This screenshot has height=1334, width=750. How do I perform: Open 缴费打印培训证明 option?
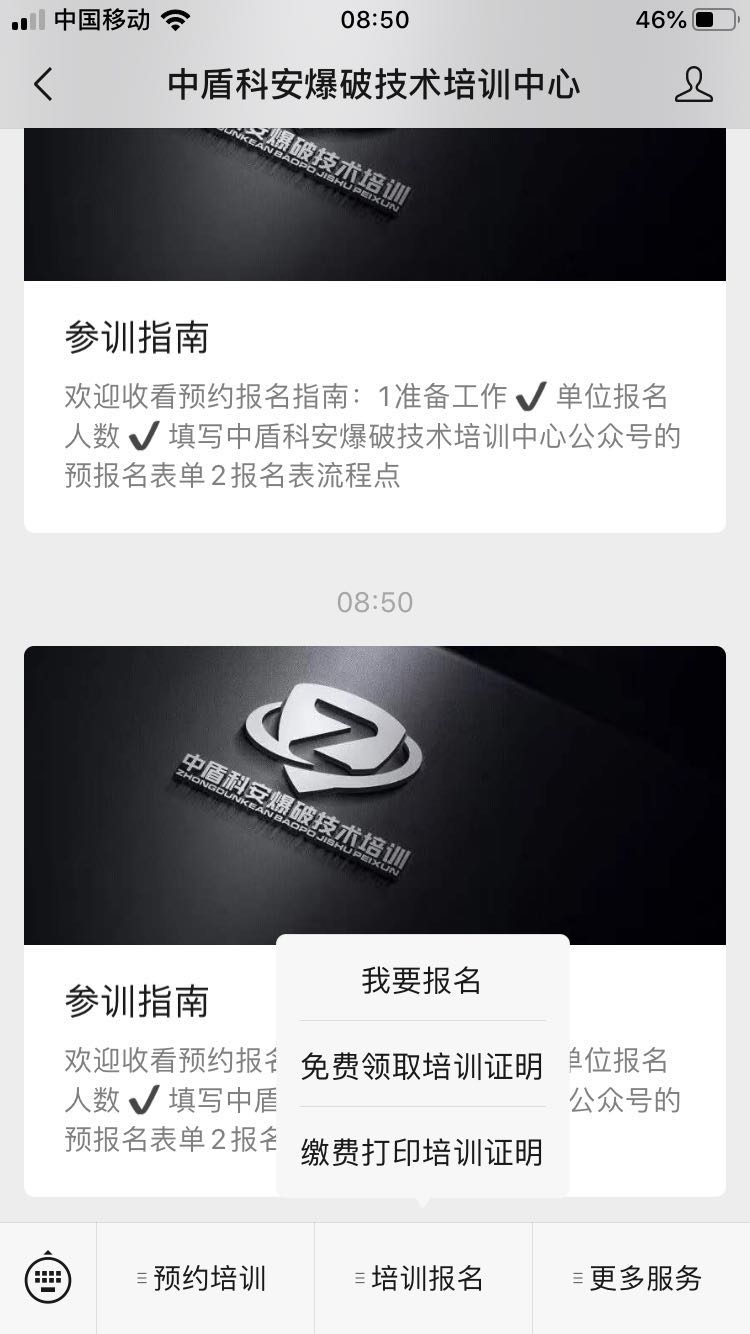point(422,1152)
